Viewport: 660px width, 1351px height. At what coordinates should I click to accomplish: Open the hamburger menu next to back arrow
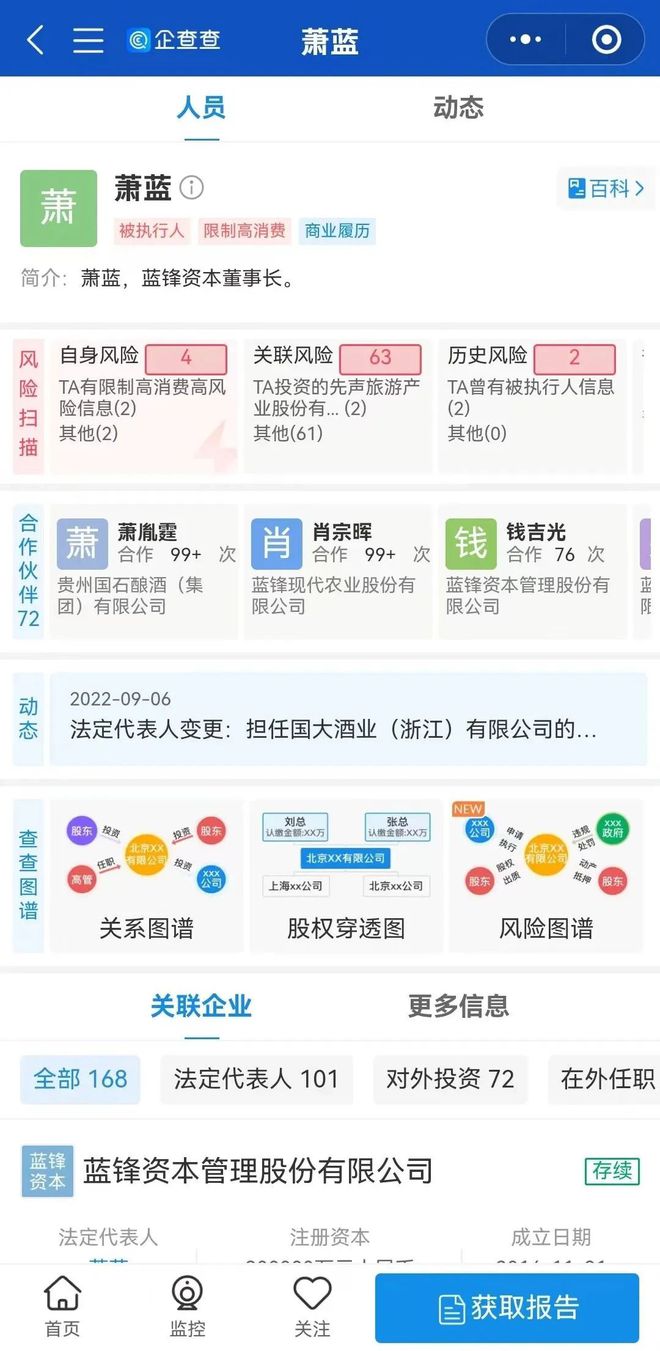click(x=88, y=40)
